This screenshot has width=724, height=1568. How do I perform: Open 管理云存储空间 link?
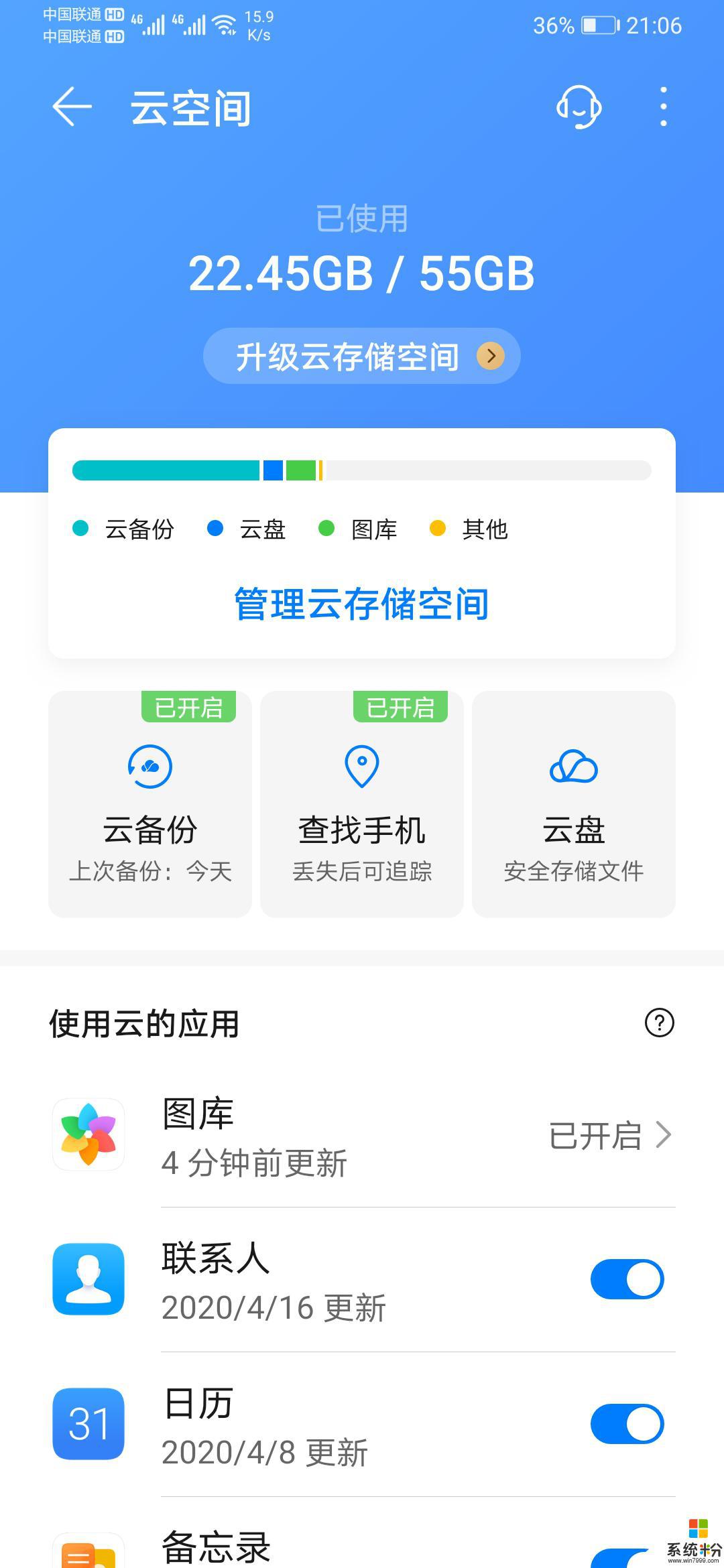(361, 604)
